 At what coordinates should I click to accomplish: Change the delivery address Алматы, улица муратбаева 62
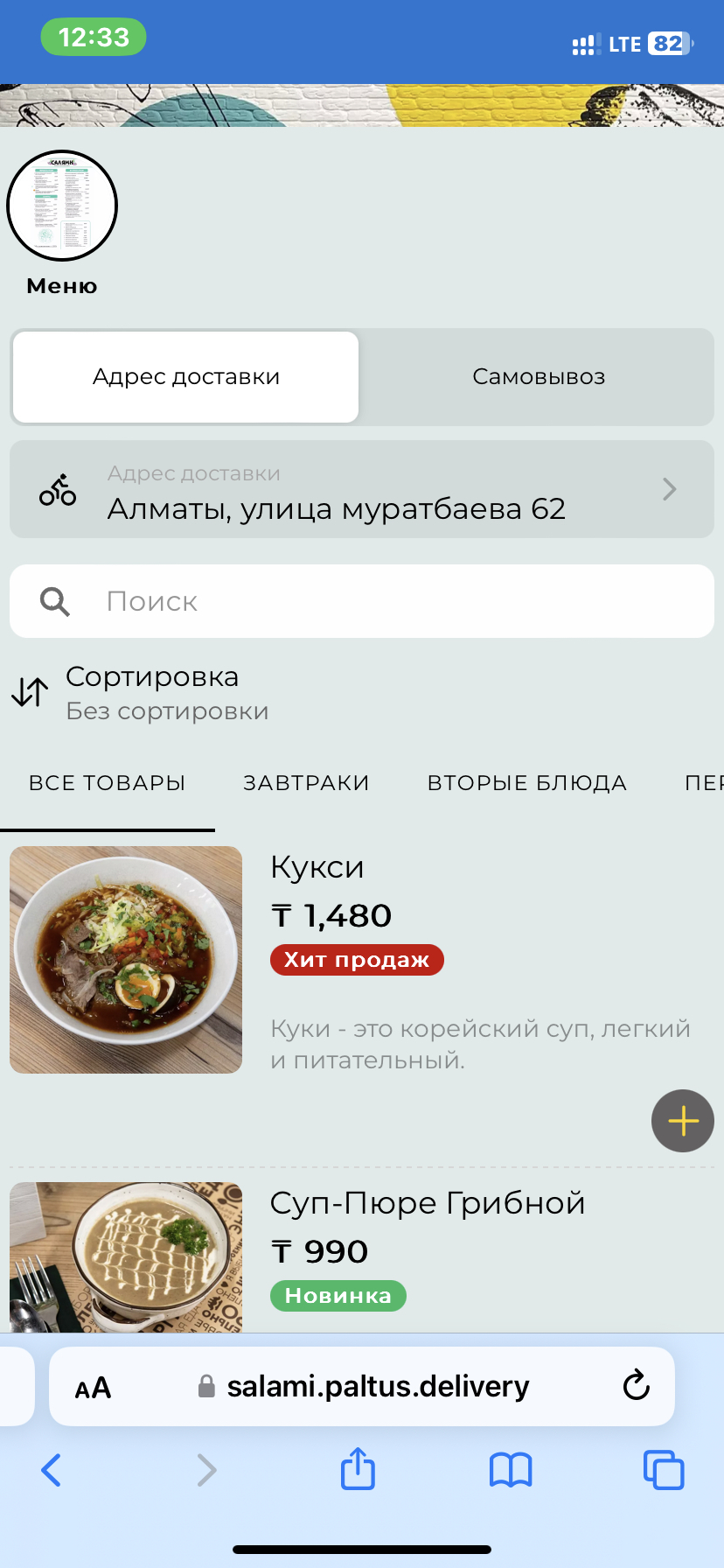point(362,490)
